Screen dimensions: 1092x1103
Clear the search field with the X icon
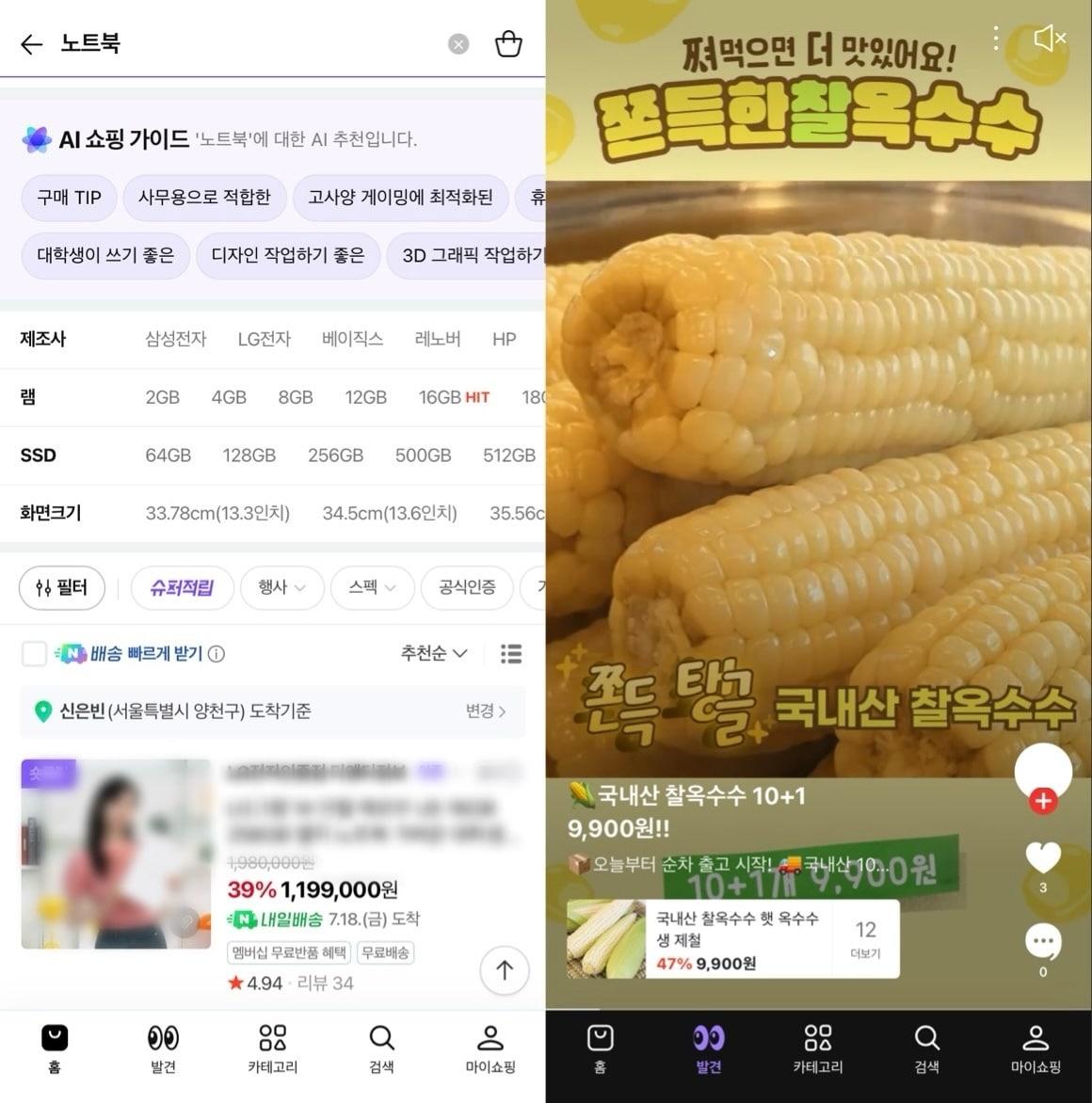click(x=458, y=44)
